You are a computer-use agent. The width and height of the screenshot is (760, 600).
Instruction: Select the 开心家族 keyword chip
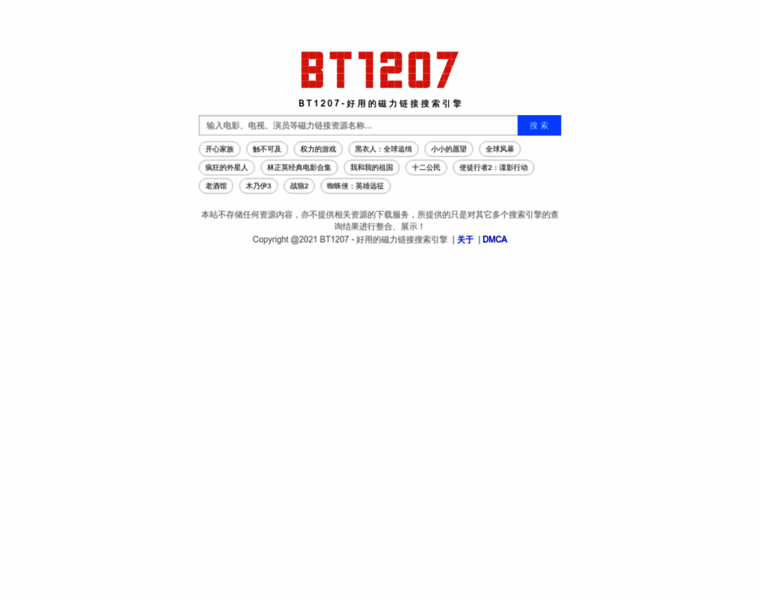click(x=219, y=149)
